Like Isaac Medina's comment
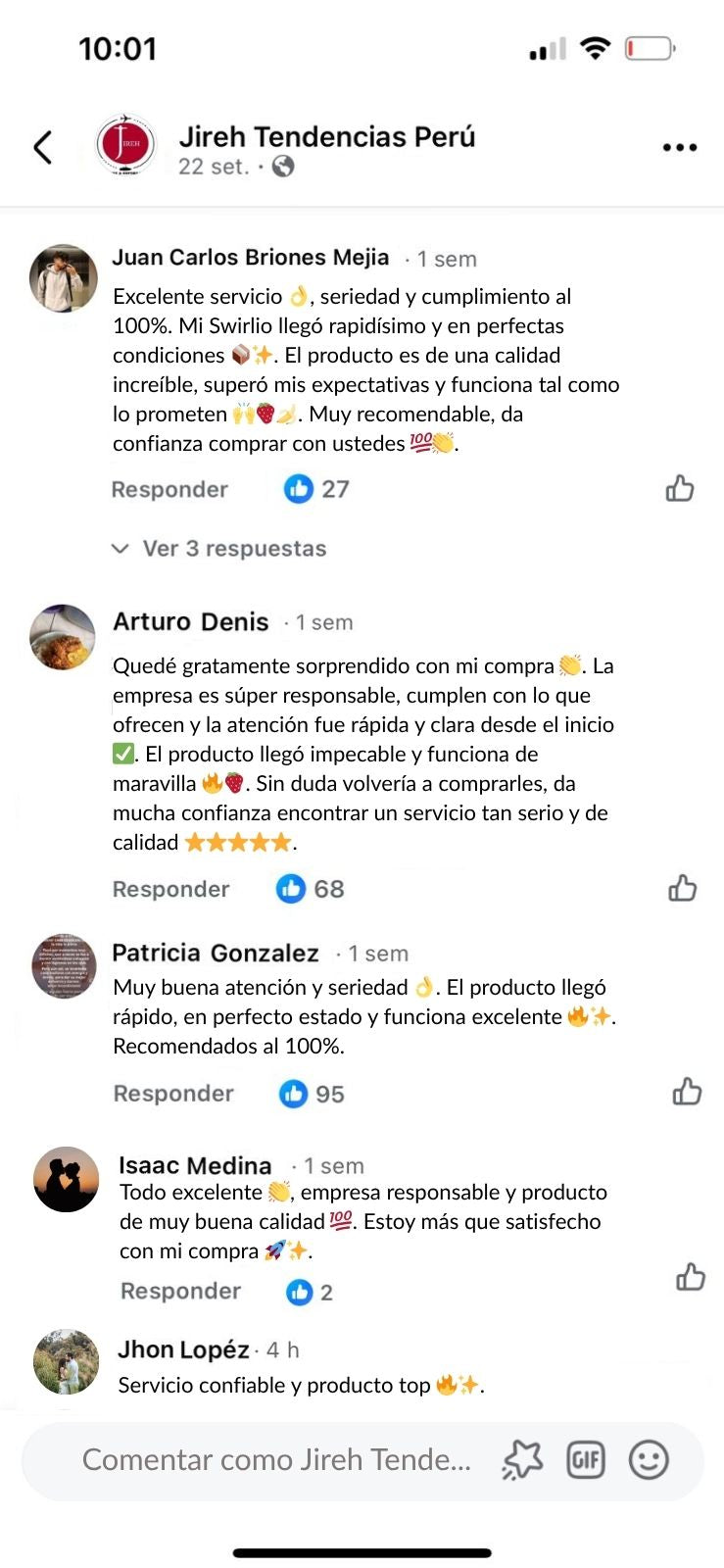This screenshot has height=1568, width=724. click(691, 1277)
